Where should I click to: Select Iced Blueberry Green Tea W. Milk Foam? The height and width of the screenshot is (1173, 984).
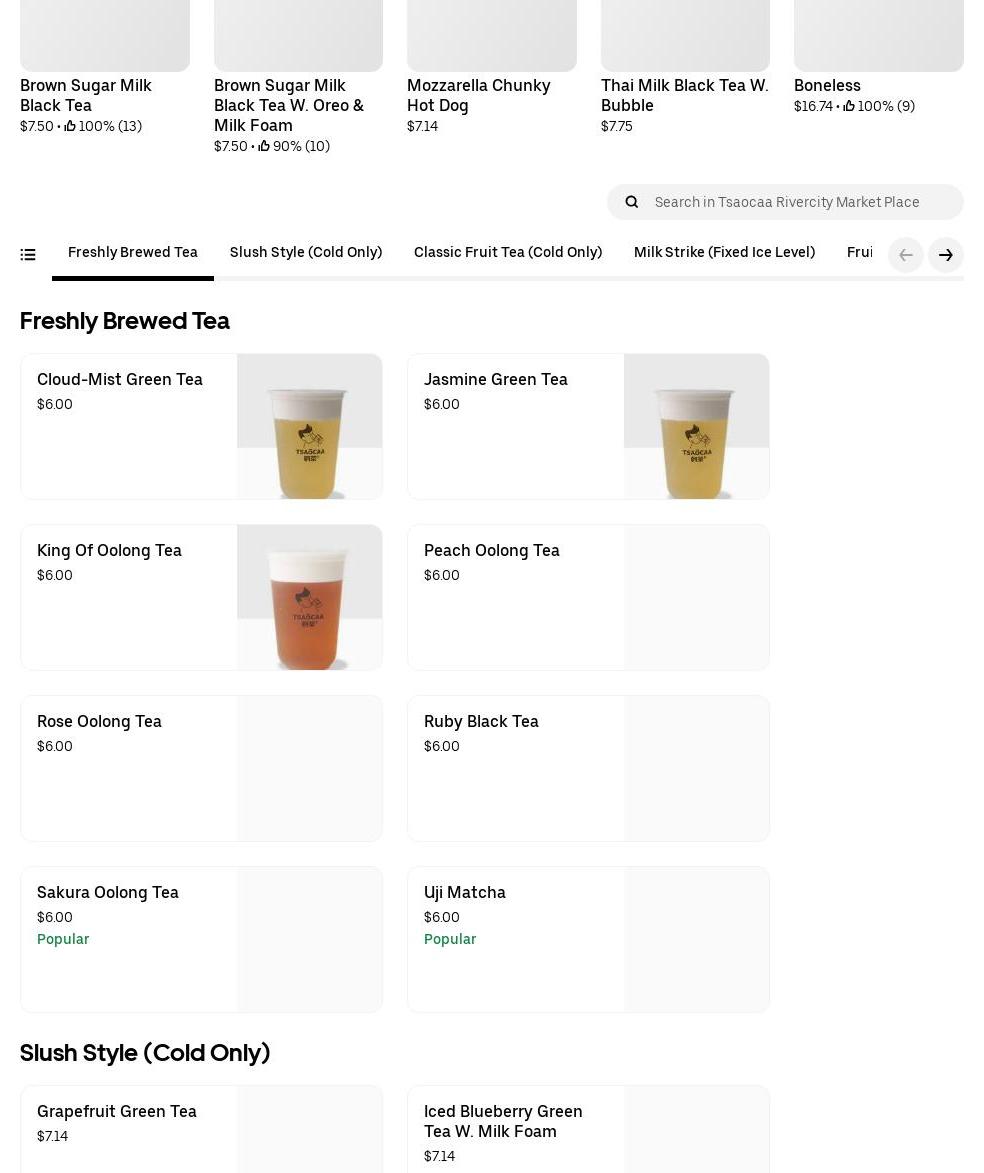pos(588,1130)
